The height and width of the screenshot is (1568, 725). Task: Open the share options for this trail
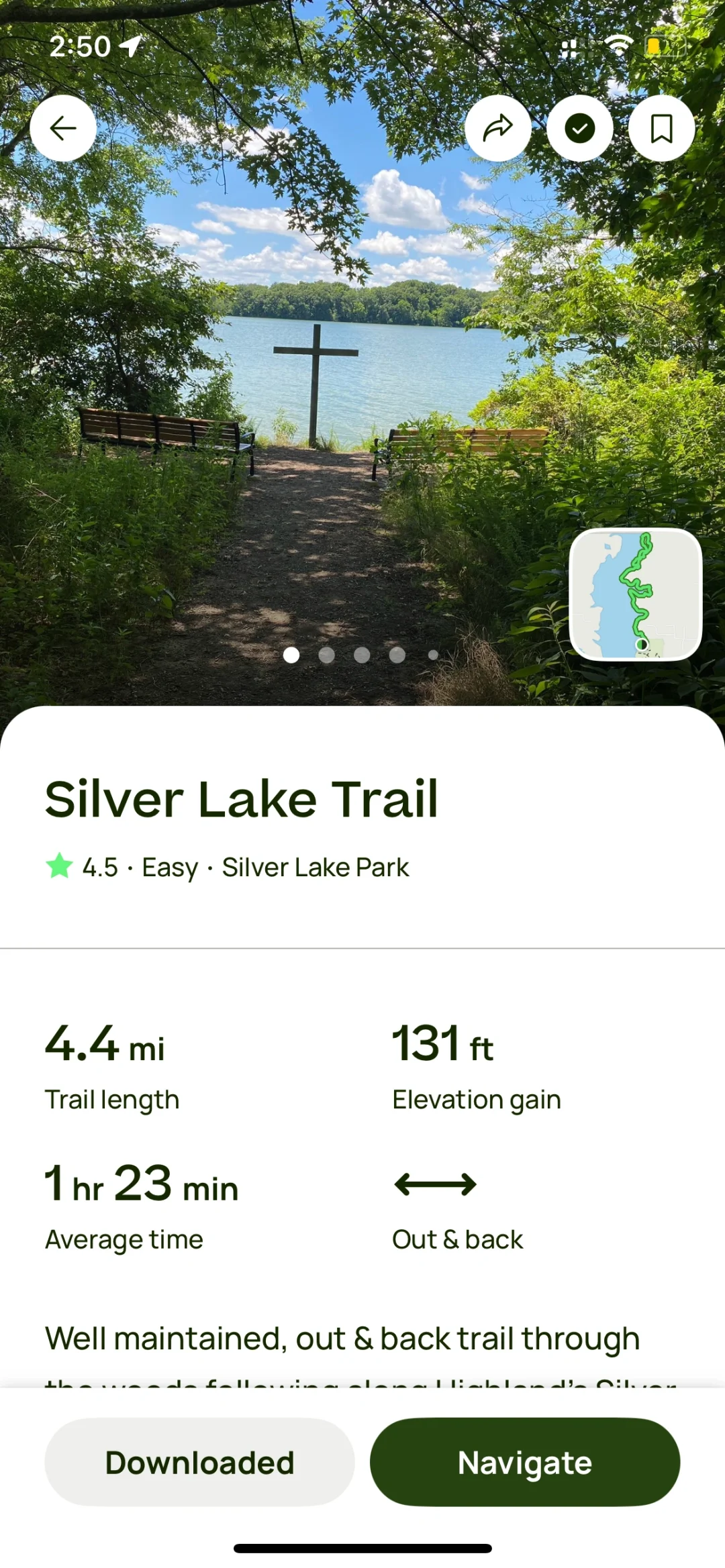click(x=499, y=127)
